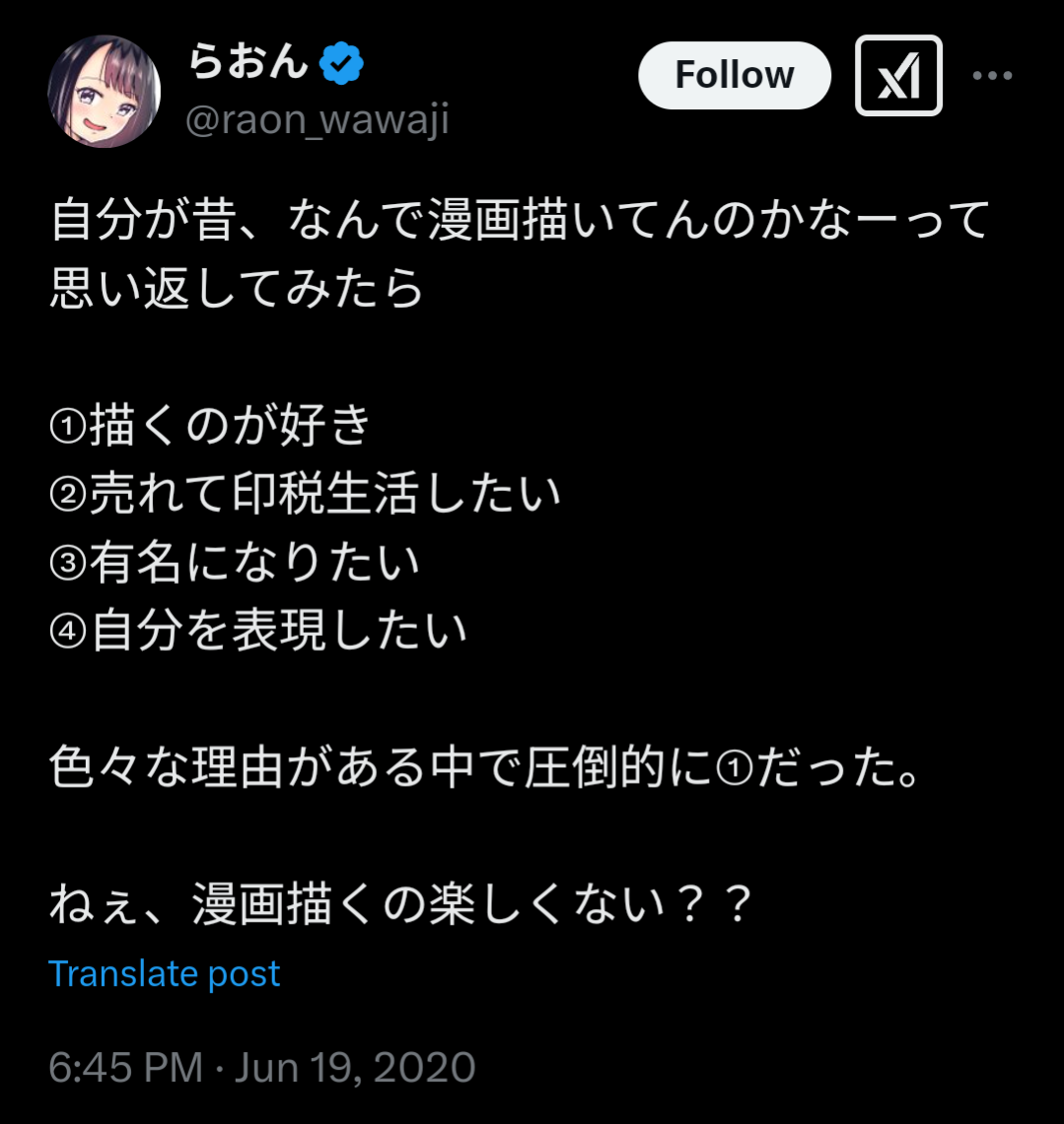The image size is (1064, 1124).
Task: Open the Grok icon button
Action: tap(898, 76)
